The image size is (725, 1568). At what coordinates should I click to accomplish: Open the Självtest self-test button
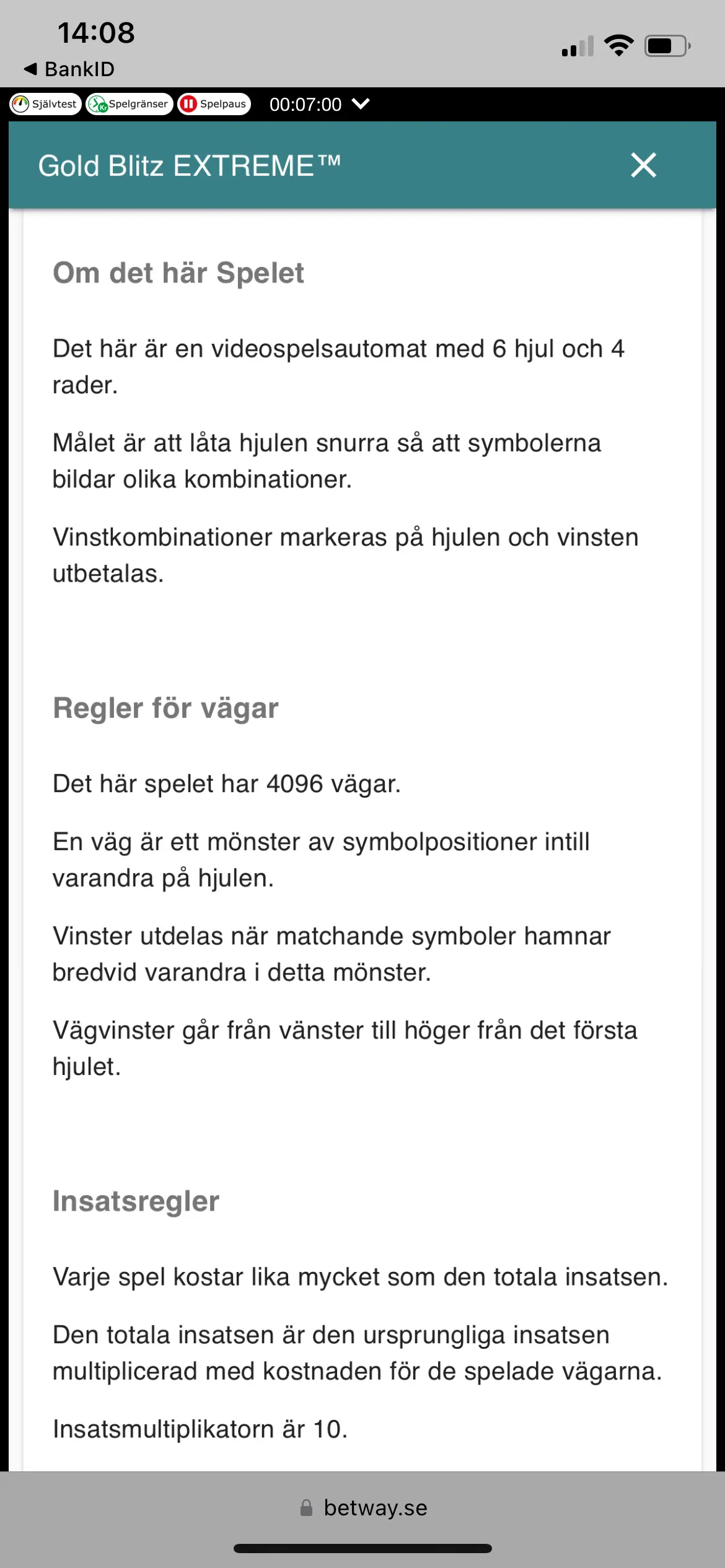(x=45, y=104)
